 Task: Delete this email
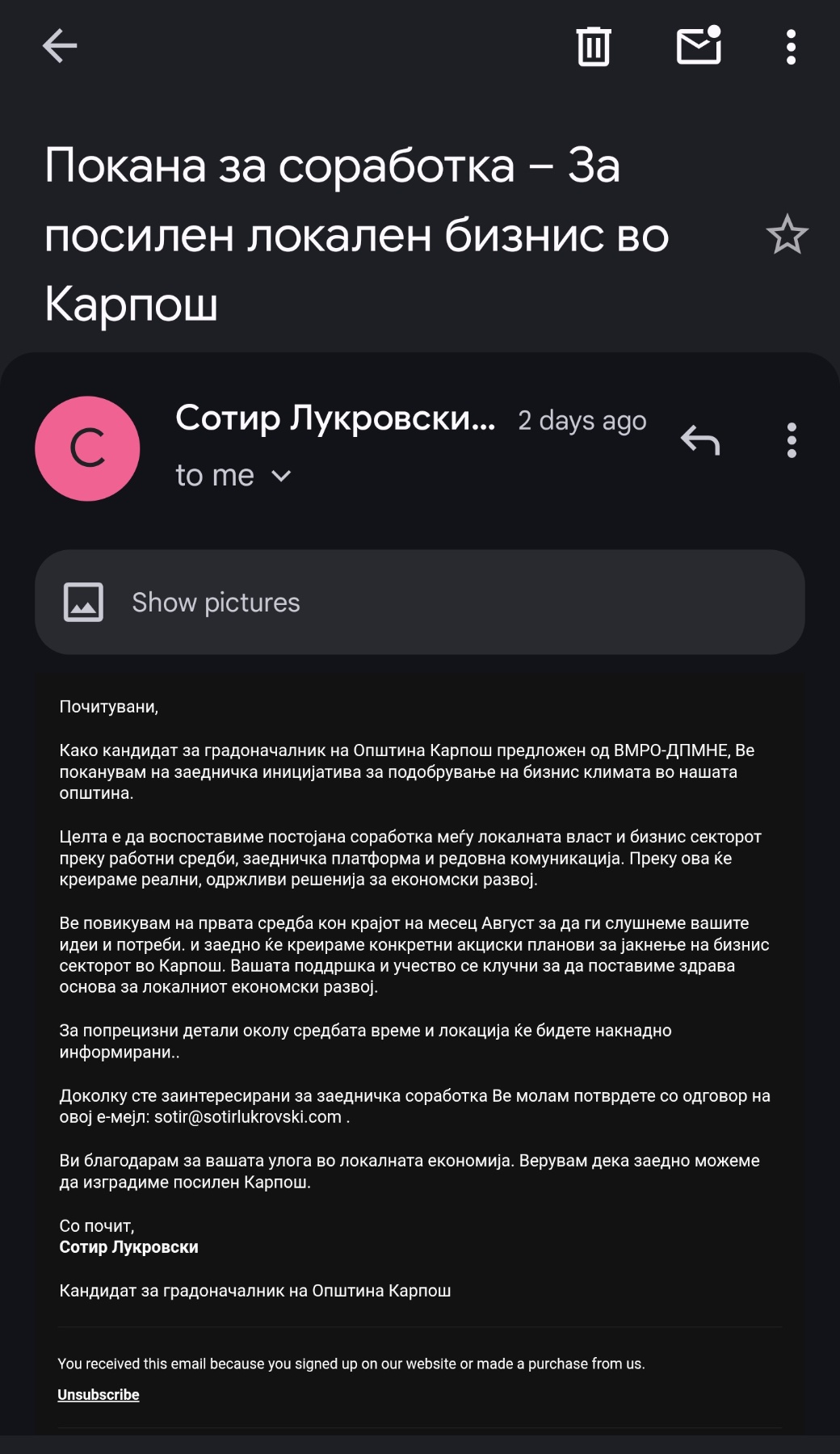coord(593,46)
